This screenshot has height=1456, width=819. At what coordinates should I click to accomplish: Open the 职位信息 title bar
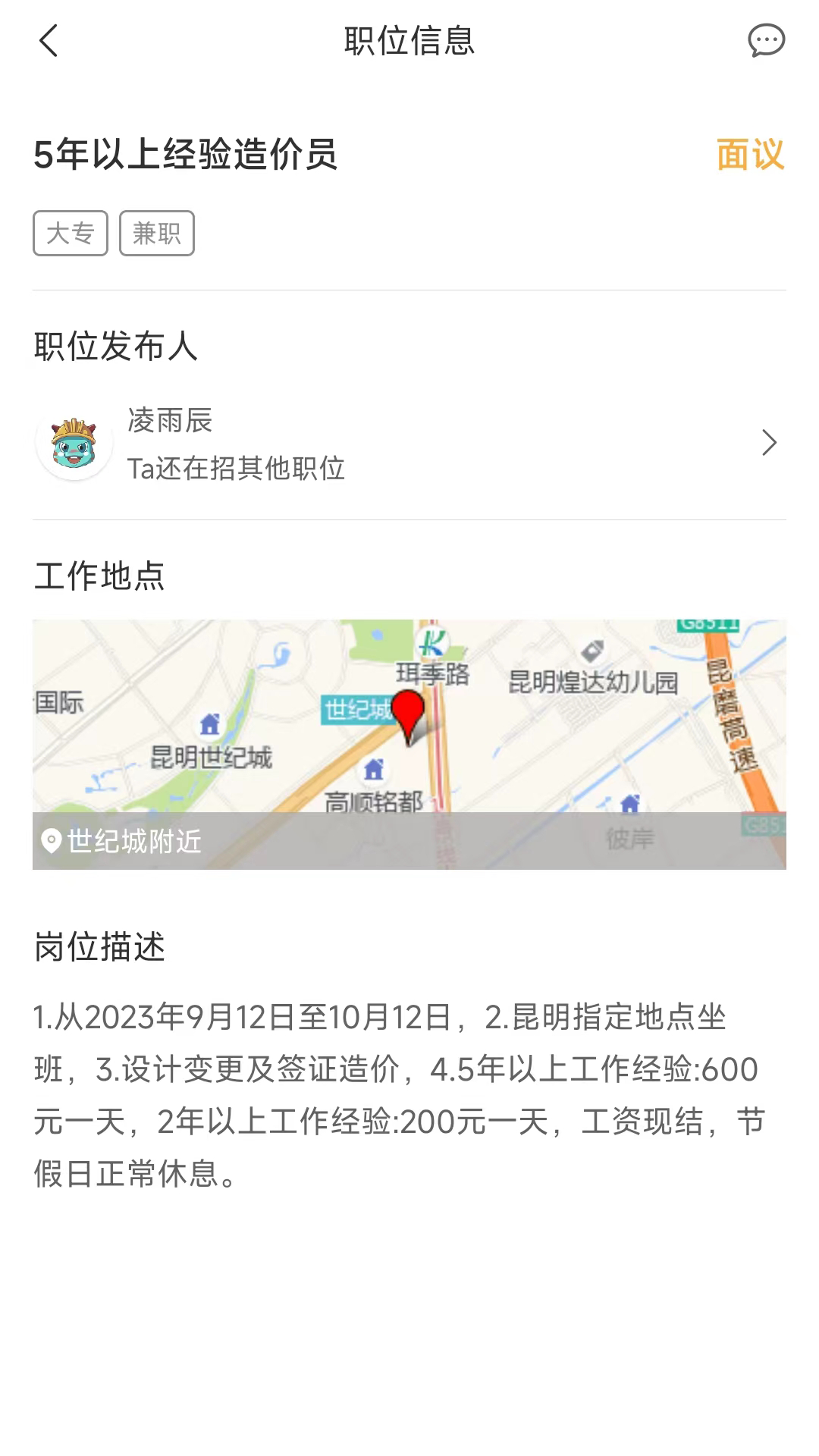[409, 42]
